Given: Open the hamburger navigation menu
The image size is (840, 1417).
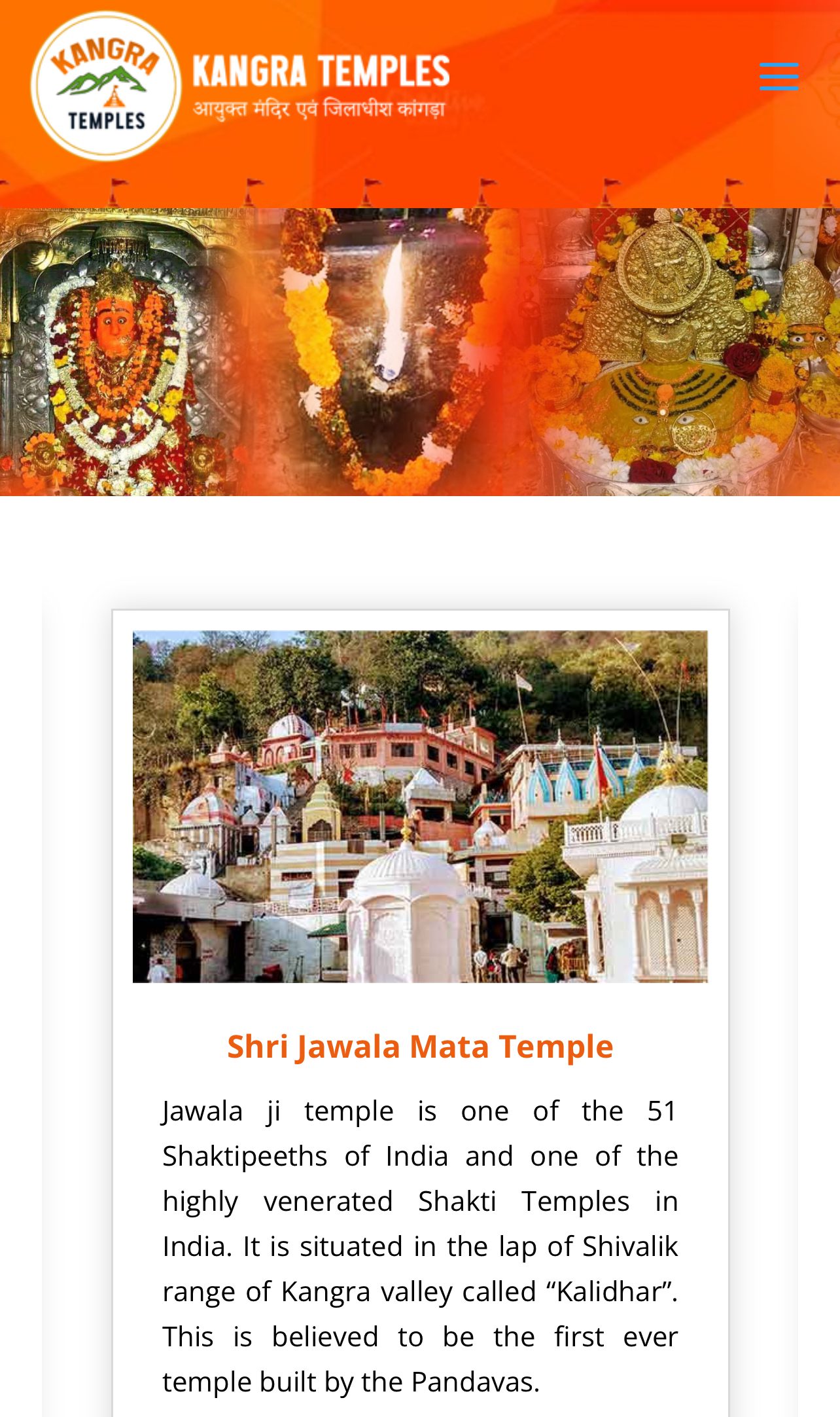Looking at the screenshot, I should 779,77.
